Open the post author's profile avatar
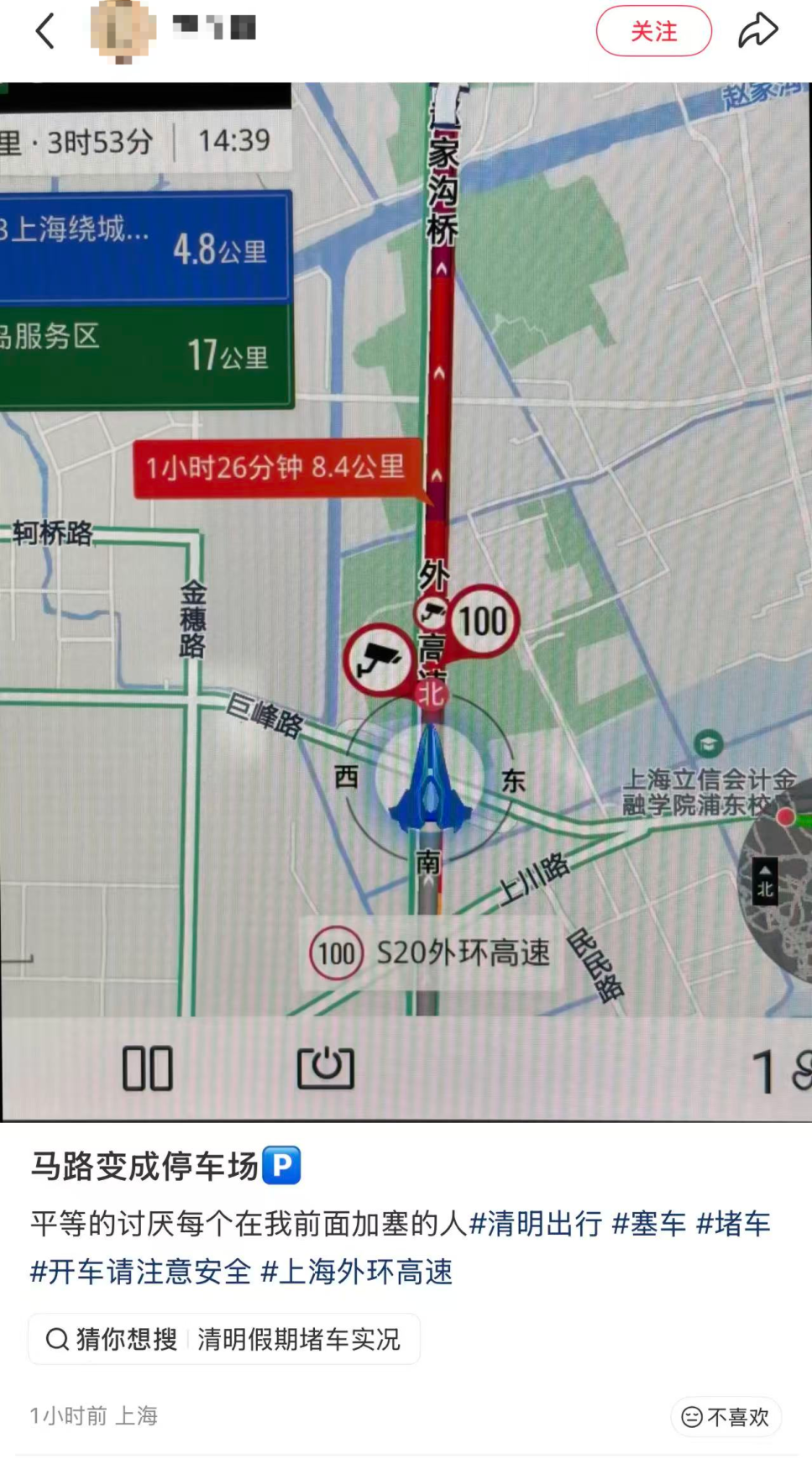This screenshot has width=812, height=1459. 123,30
